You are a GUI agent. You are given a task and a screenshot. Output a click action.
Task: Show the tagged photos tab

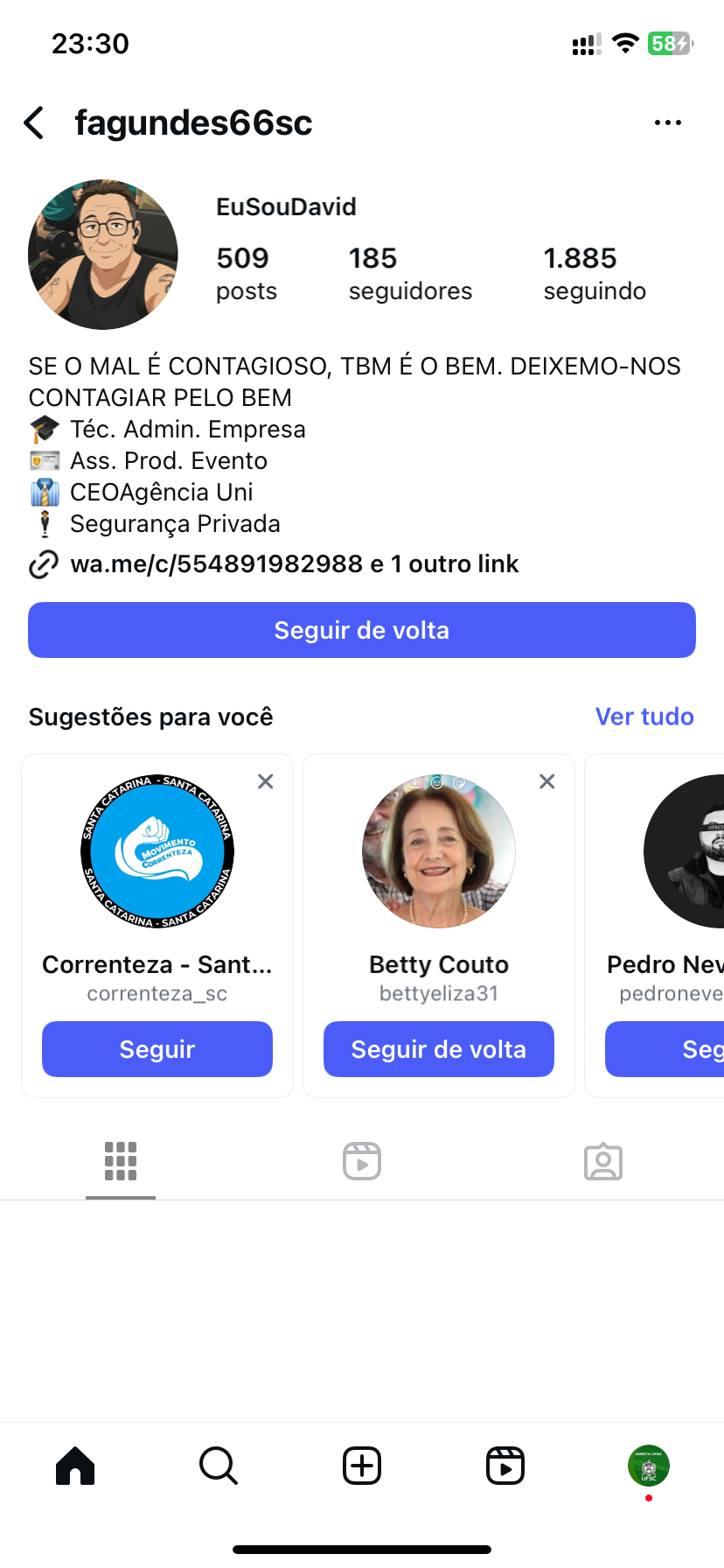tap(603, 1162)
